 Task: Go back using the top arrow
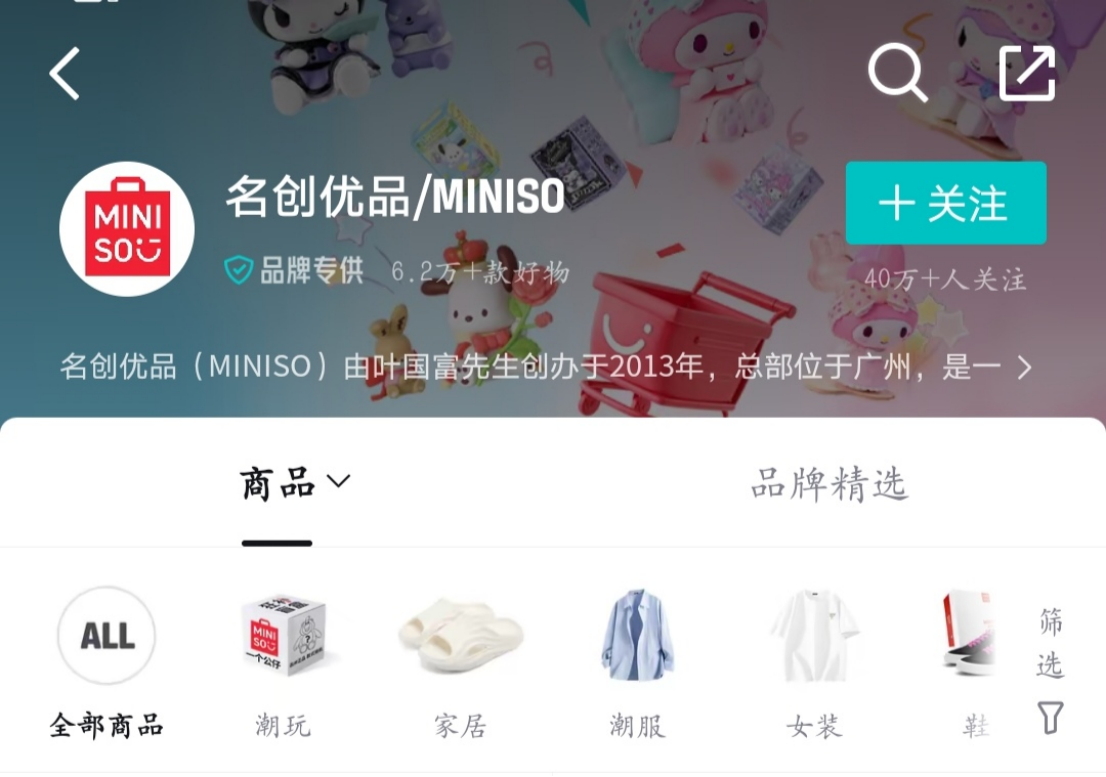(x=66, y=74)
